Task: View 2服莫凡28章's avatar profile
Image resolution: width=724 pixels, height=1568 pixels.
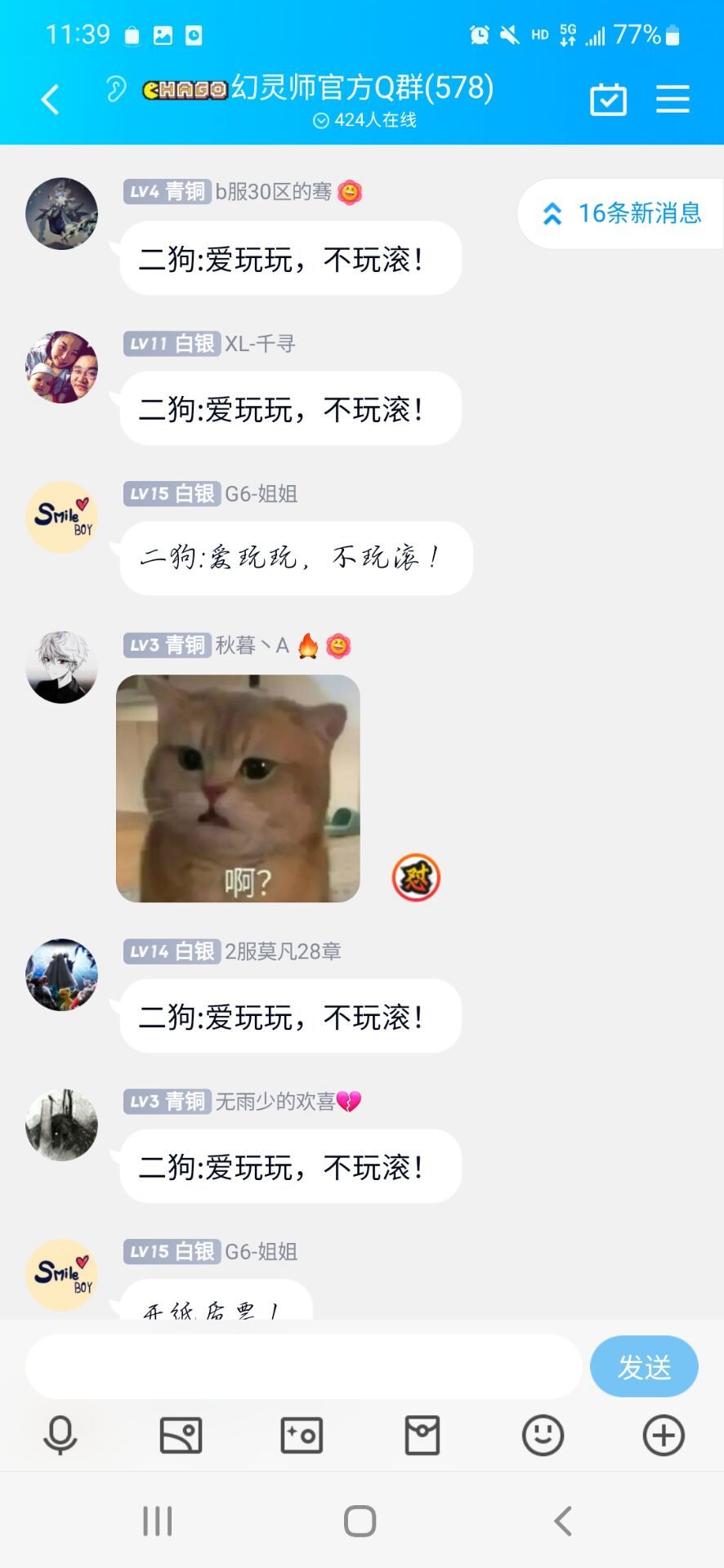Action: point(61,974)
